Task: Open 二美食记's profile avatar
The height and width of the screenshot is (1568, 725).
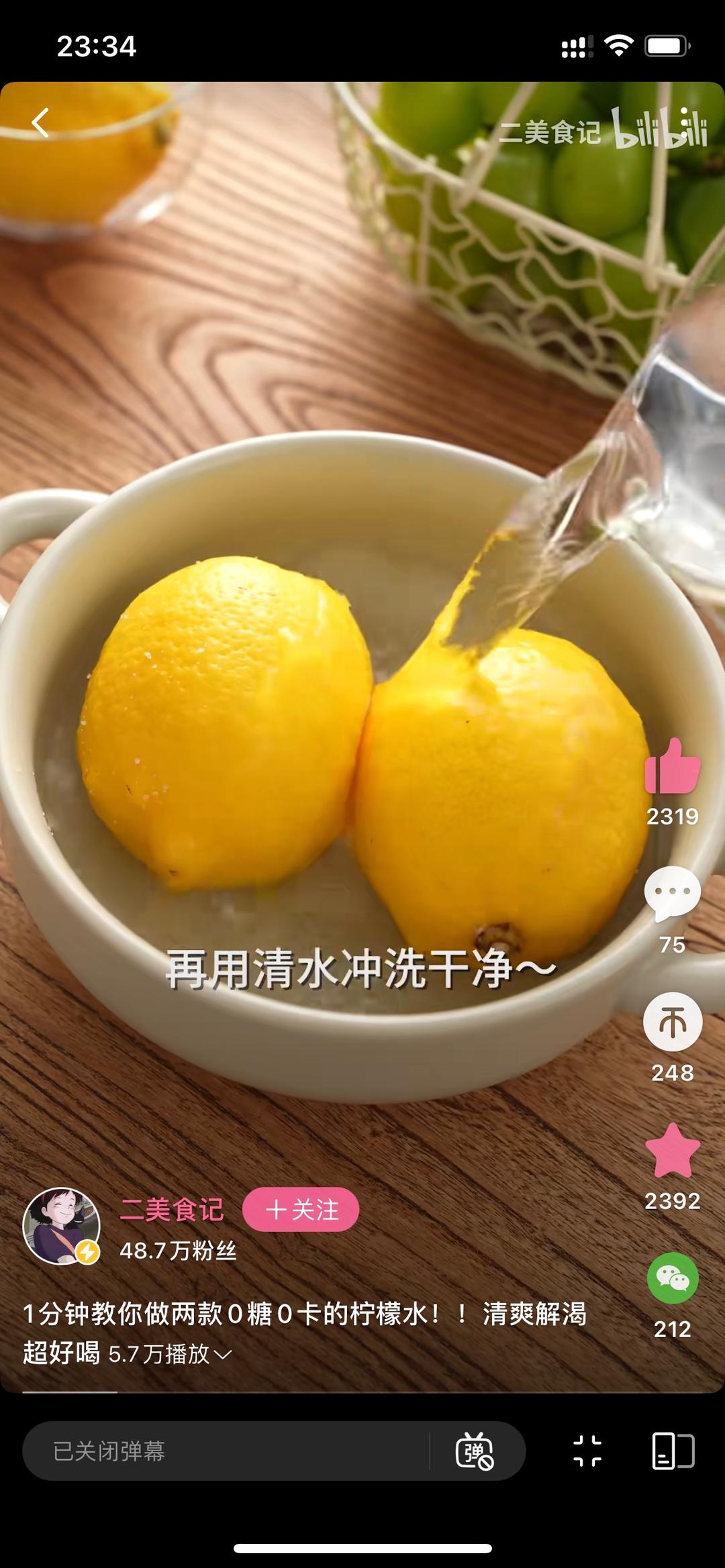Action: pos(61,1226)
